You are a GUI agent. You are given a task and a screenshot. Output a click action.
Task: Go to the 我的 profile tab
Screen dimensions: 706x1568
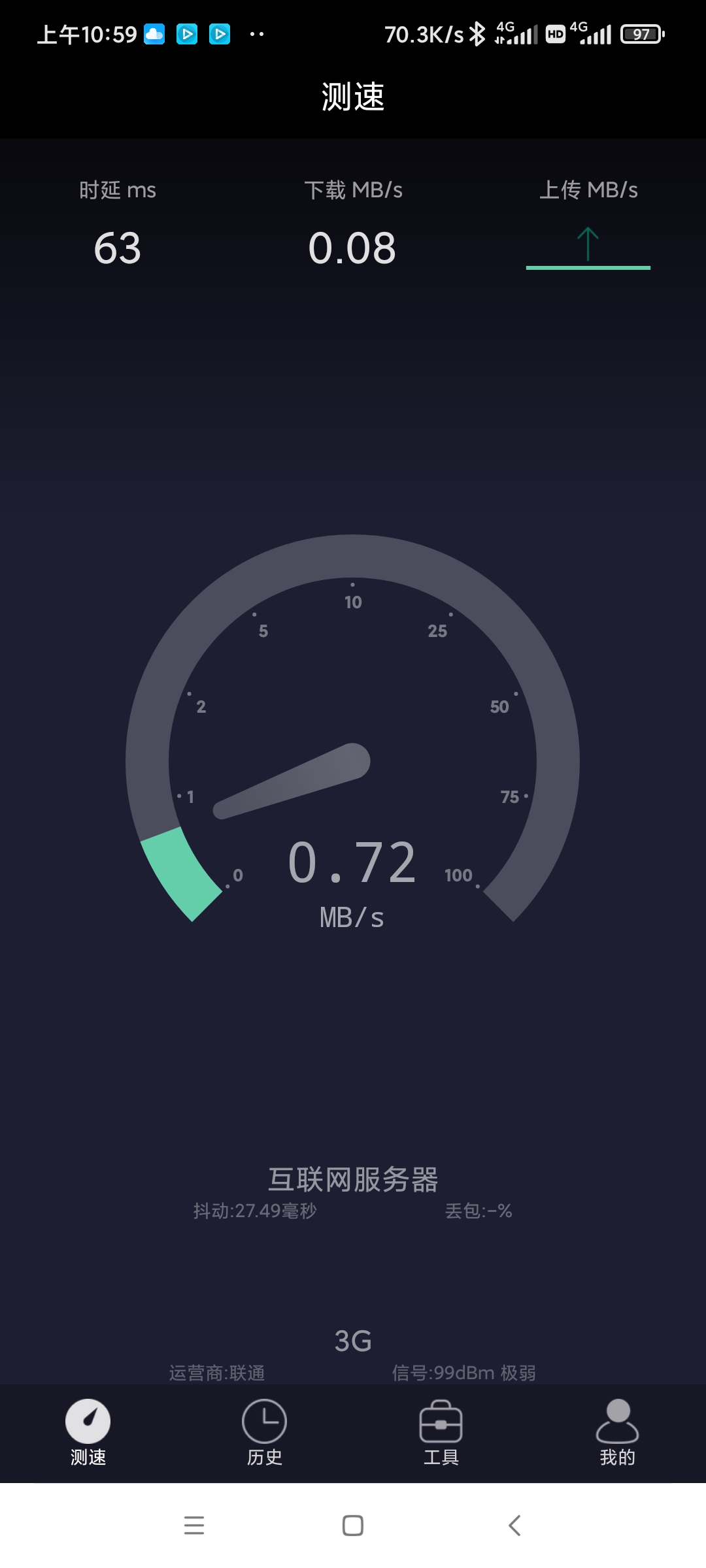click(x=618, y=1433)
